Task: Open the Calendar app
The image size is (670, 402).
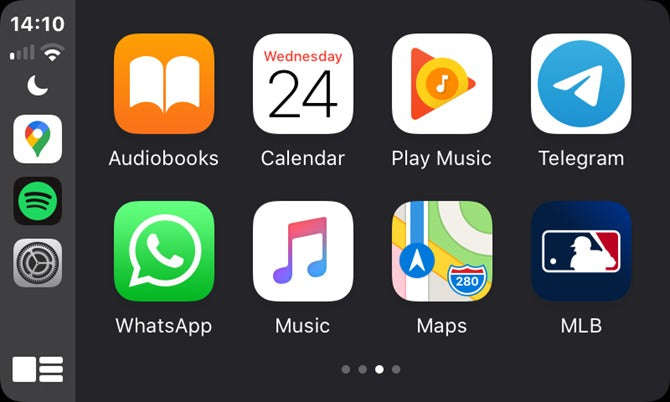Action: (x=302, y=84)
